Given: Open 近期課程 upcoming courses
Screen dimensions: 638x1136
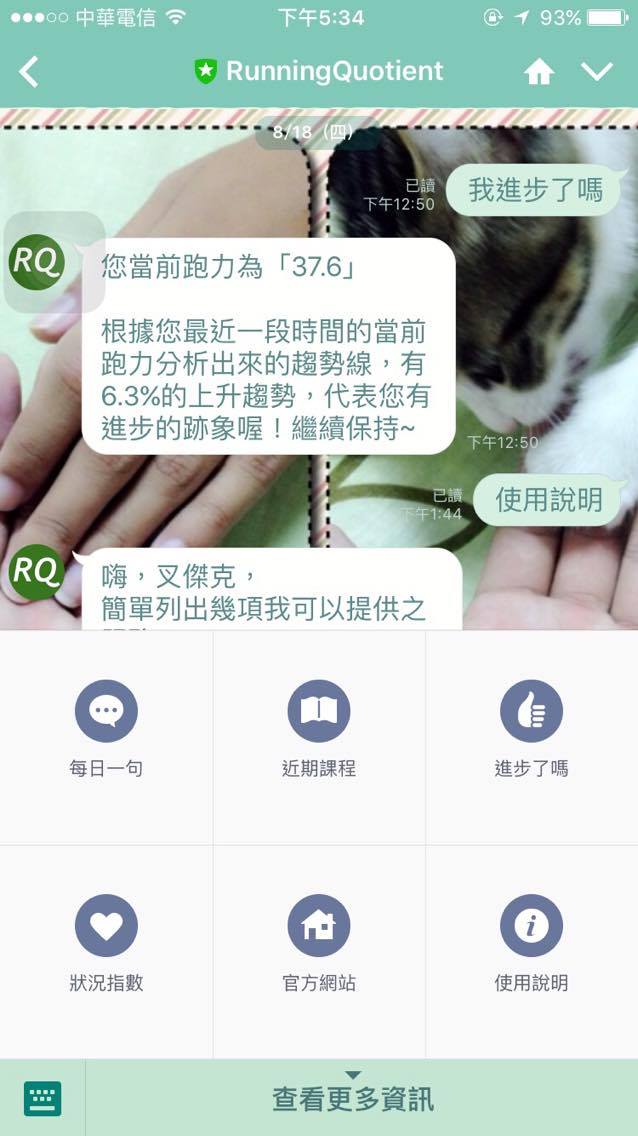Looking at the screenshot, I should (x=319, y=732).
